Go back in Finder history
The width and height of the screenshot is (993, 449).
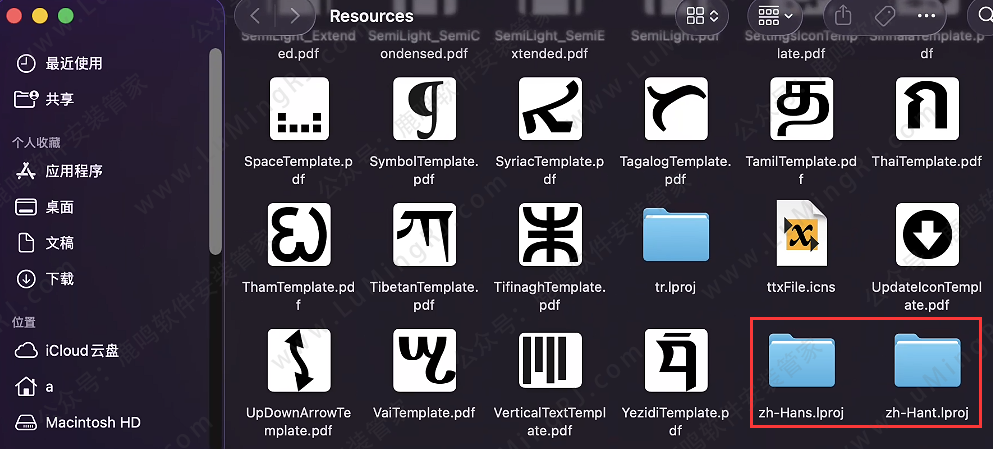(x=255, y=16)
